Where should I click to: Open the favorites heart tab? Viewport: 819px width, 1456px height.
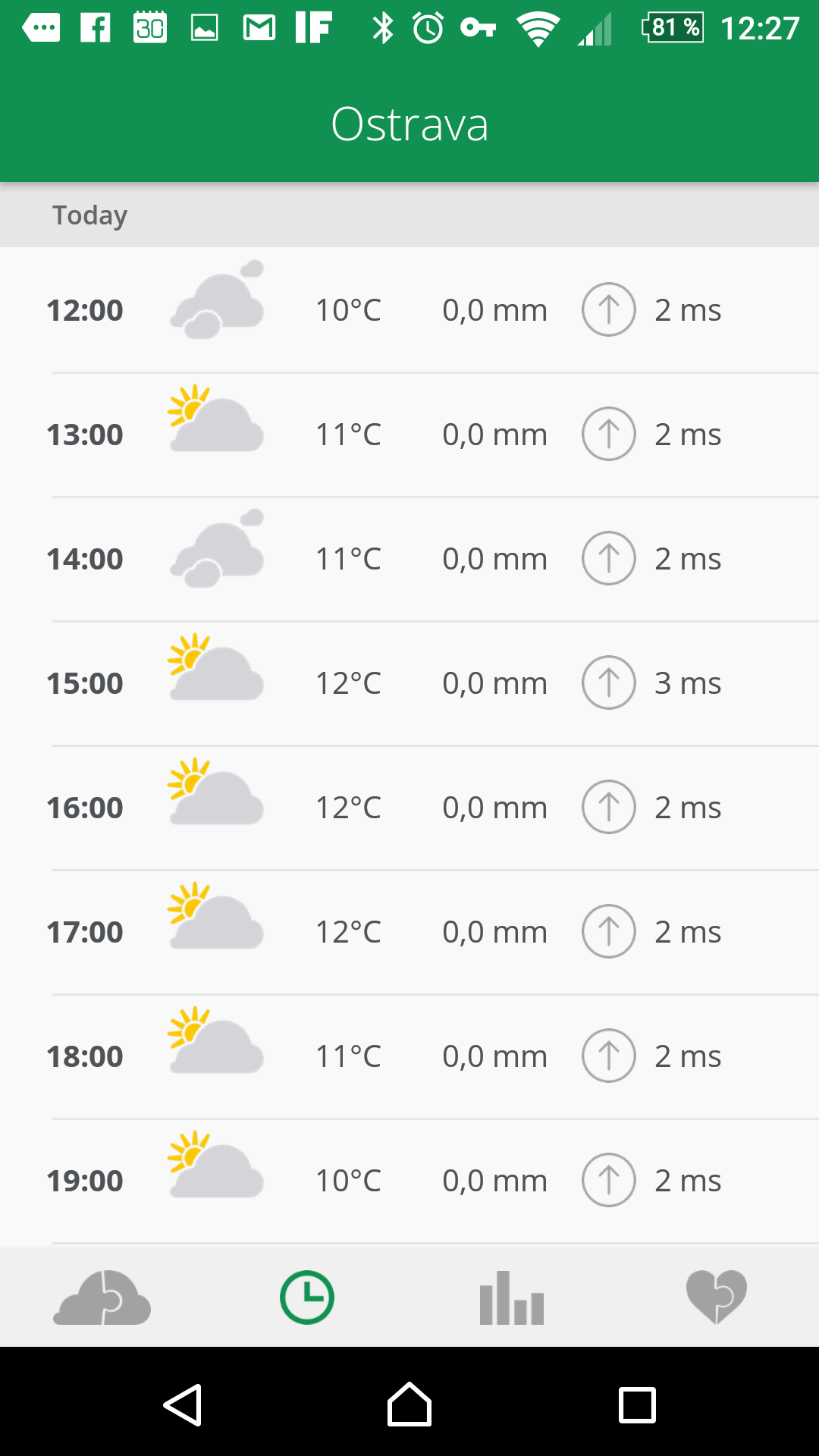point(717,1298)
